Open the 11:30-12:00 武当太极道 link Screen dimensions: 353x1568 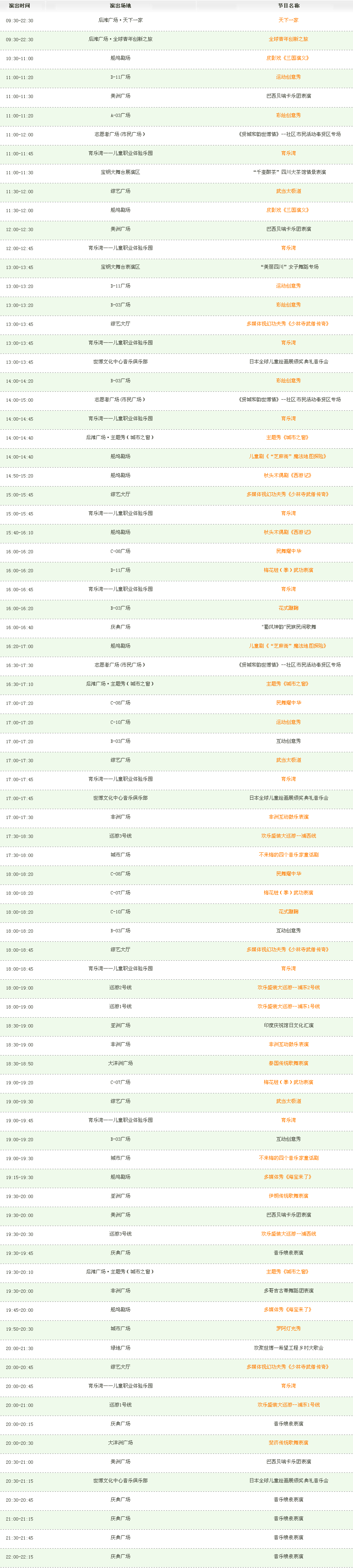288,191
